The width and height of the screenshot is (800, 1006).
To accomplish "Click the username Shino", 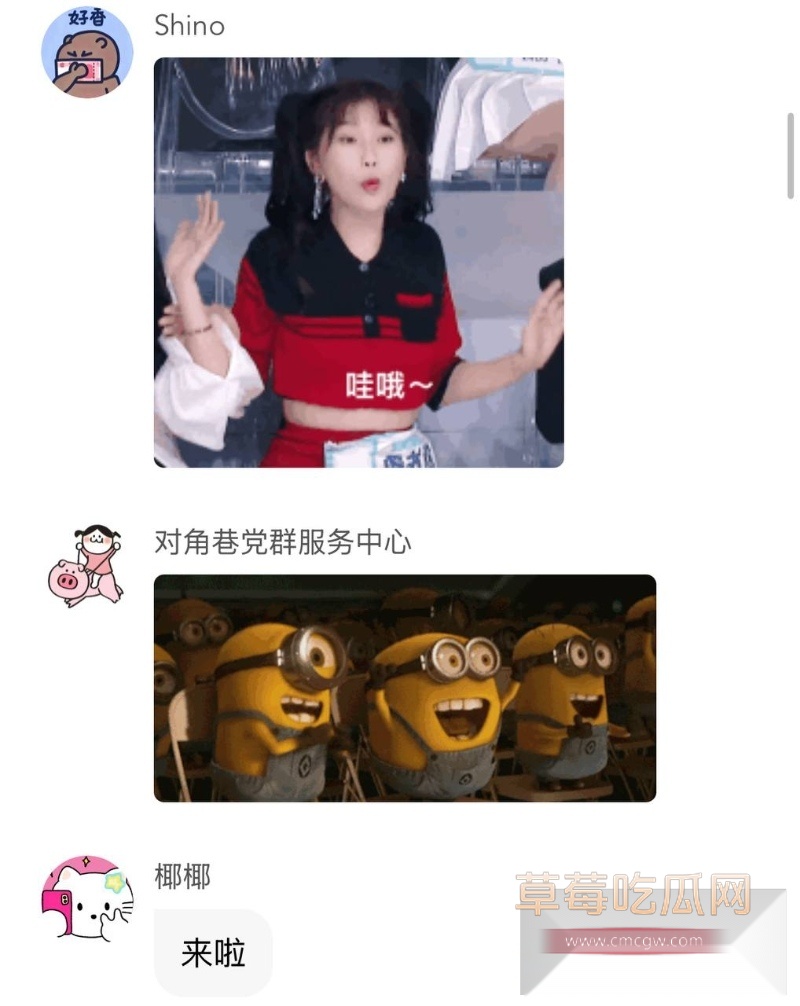I will click(188, 26).
